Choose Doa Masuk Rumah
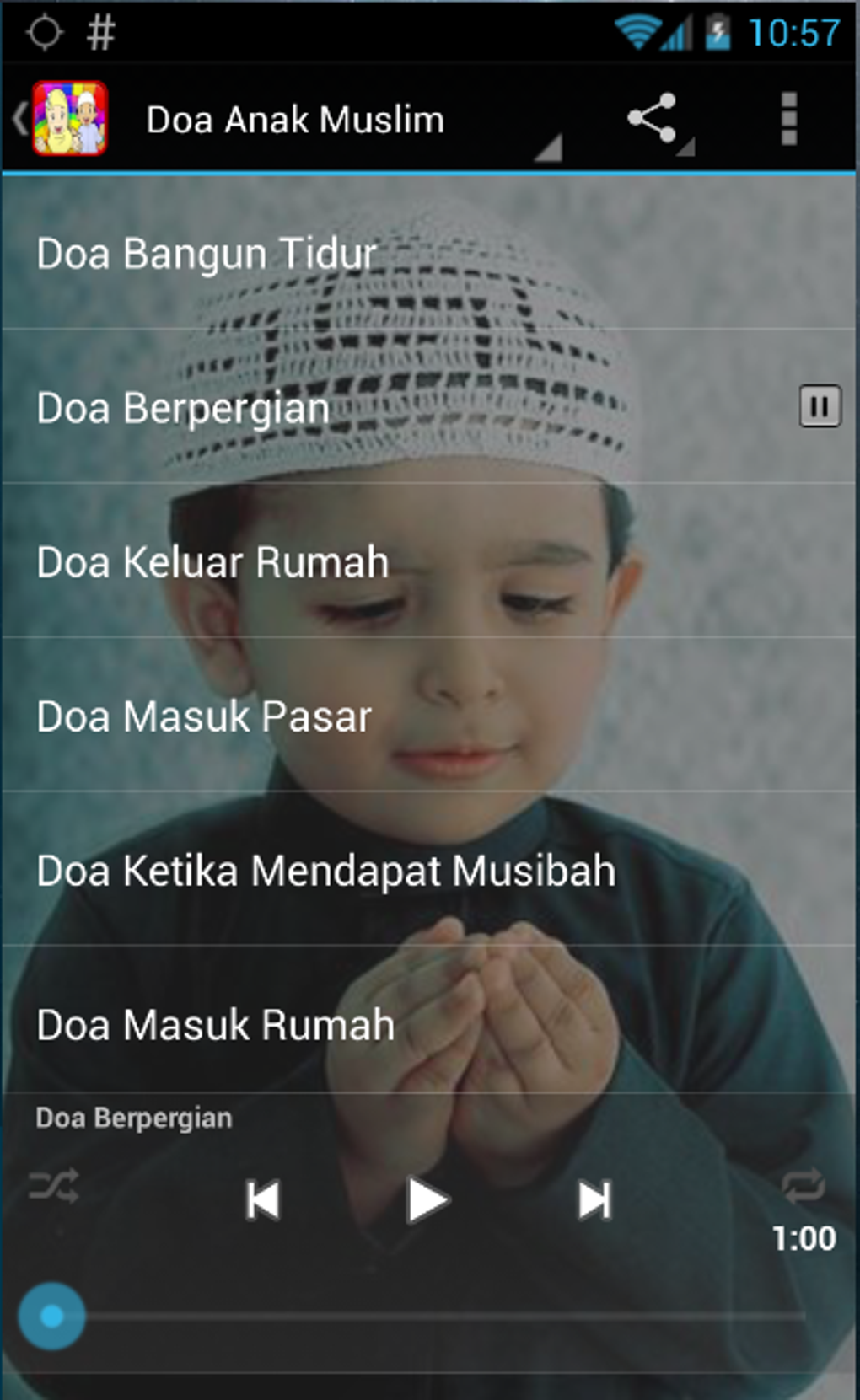The width and height of the screenshot is (860, 1400). [430, 1023]
